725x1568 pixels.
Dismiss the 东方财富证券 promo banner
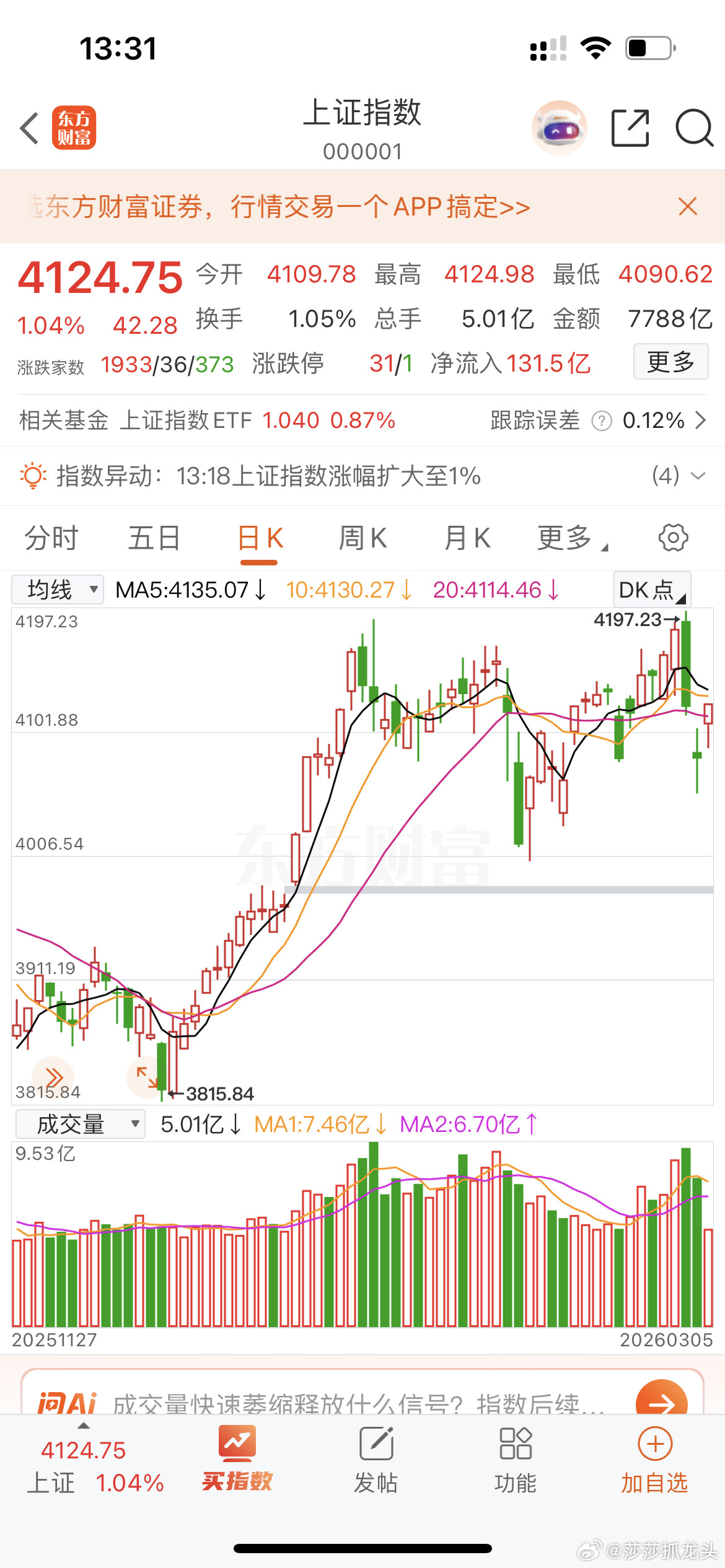click(x=688, y=207)
